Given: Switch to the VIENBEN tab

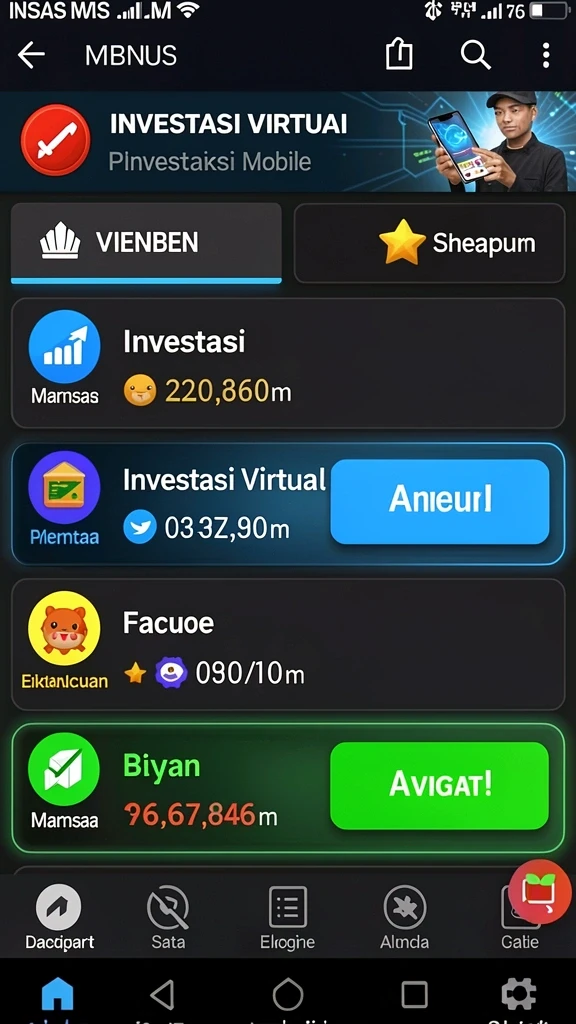Looking at the screenshot, I should coord(146,243).
